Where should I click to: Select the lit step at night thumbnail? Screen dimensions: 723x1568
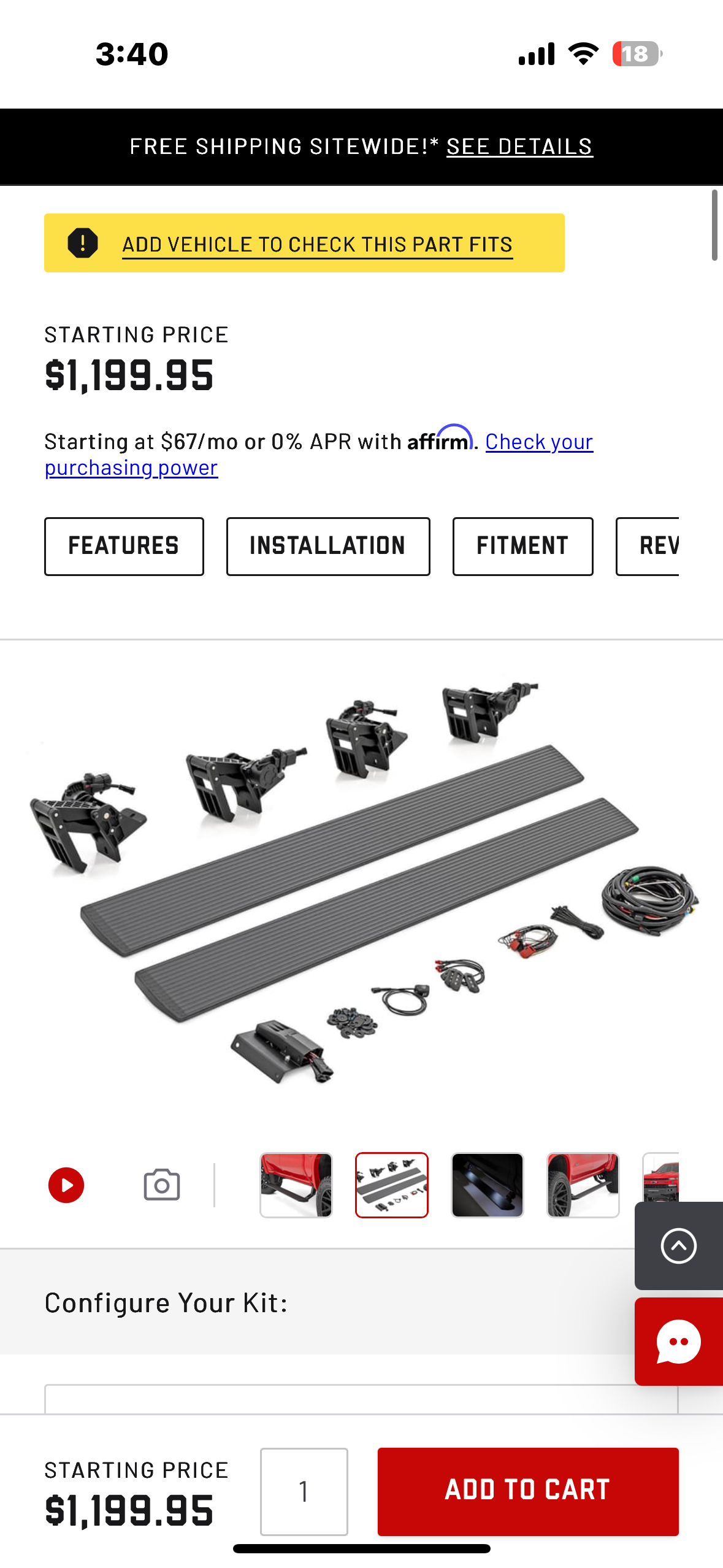click(488, 1185)
